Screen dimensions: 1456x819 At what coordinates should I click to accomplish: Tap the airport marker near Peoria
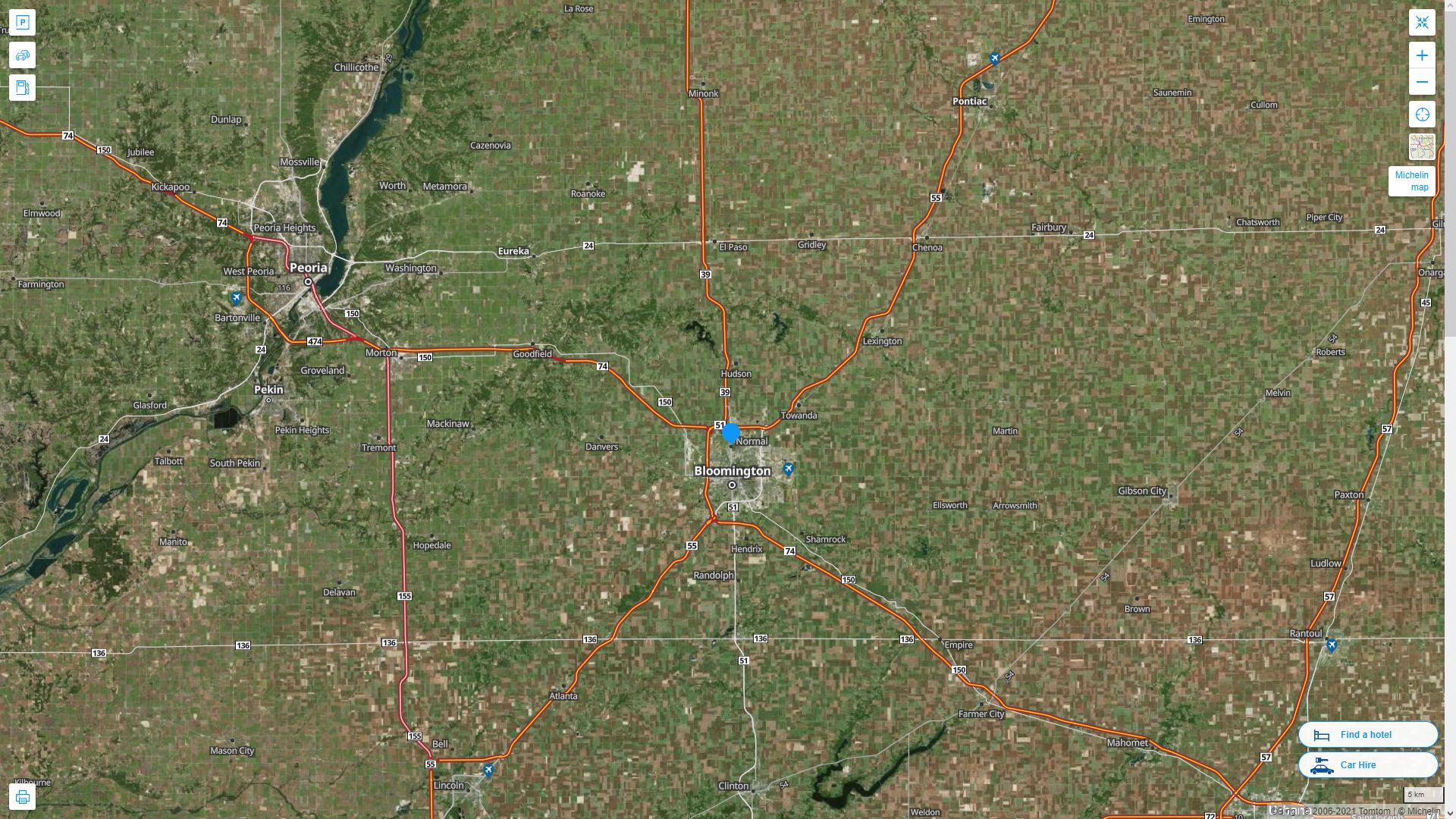(237, 297)
